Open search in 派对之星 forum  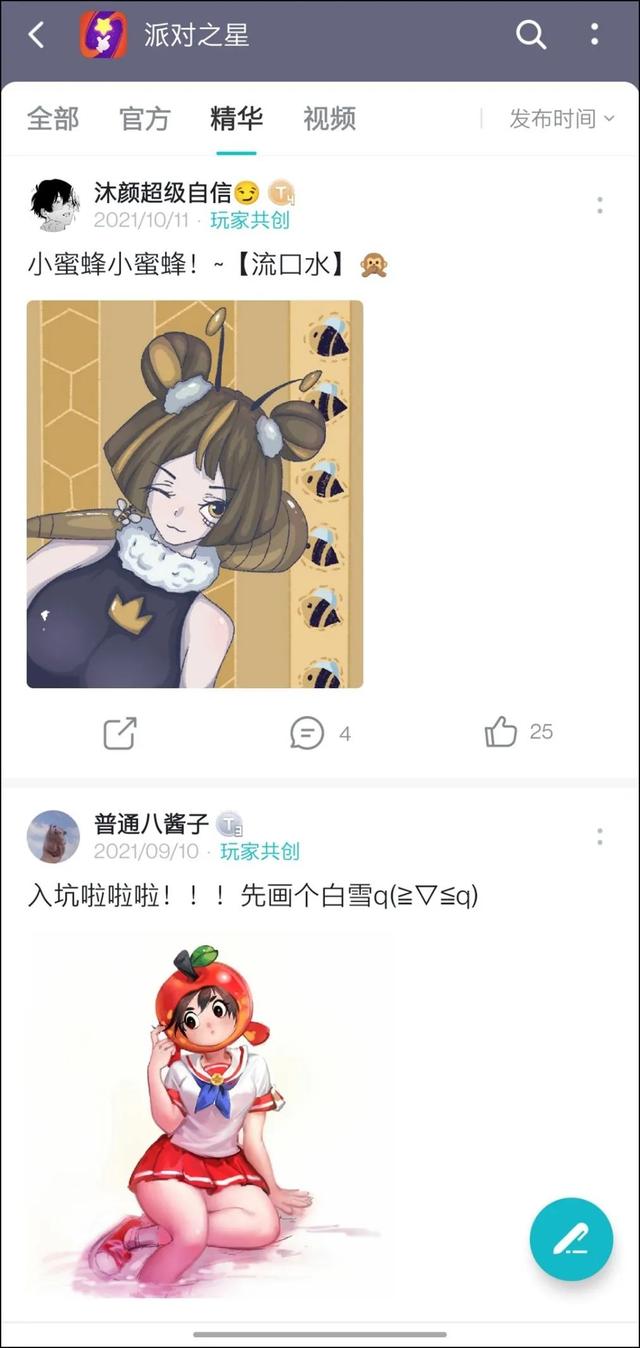pyautogui.click(x=531, y=36)
